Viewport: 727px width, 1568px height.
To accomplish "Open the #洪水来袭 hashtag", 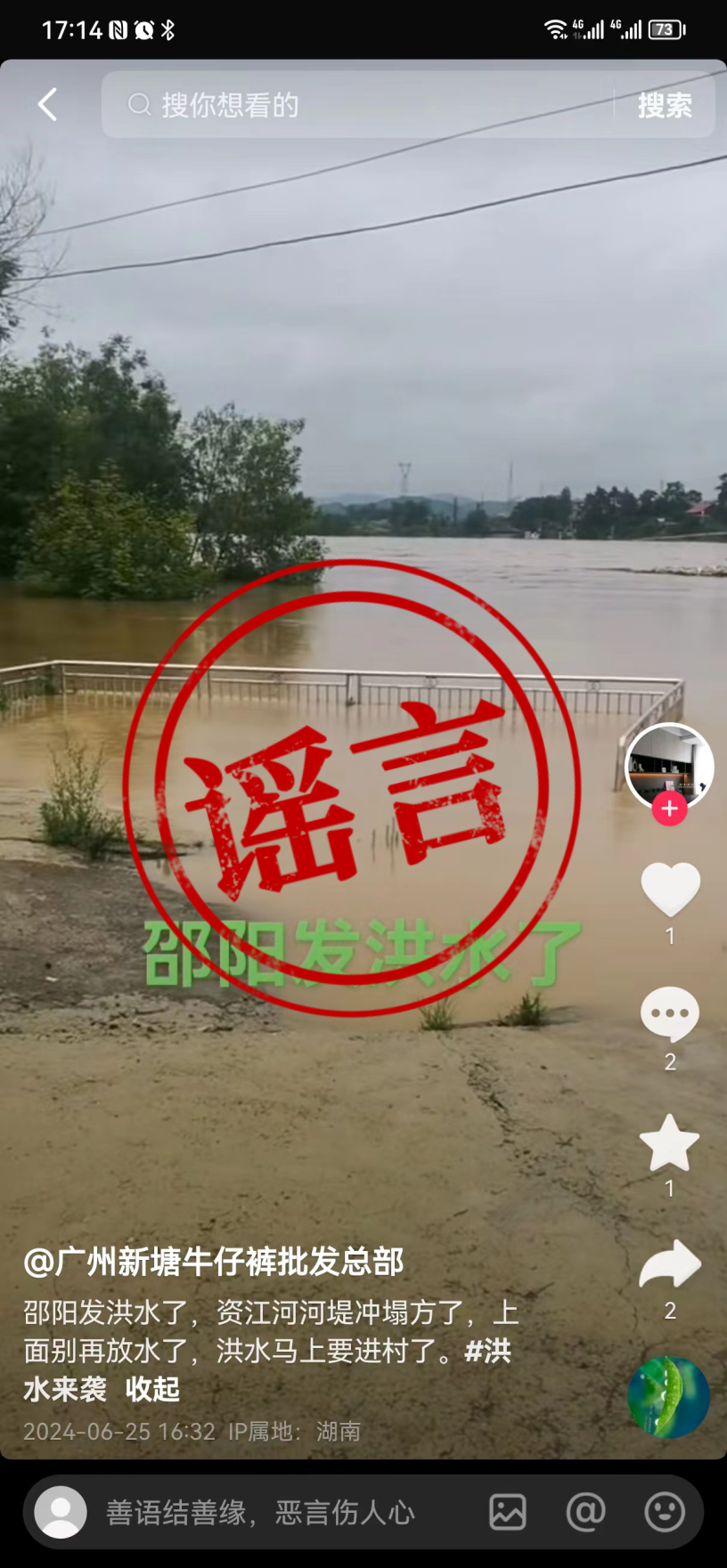I will 486,1352.
